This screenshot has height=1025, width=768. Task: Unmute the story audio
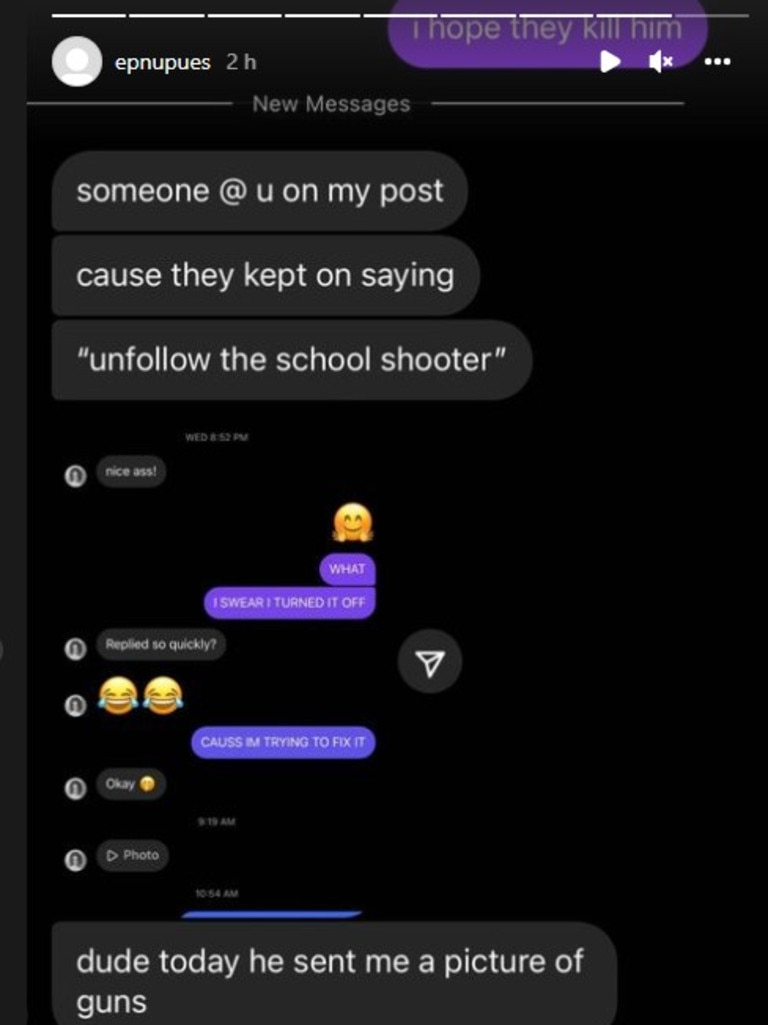coord(661,61)
